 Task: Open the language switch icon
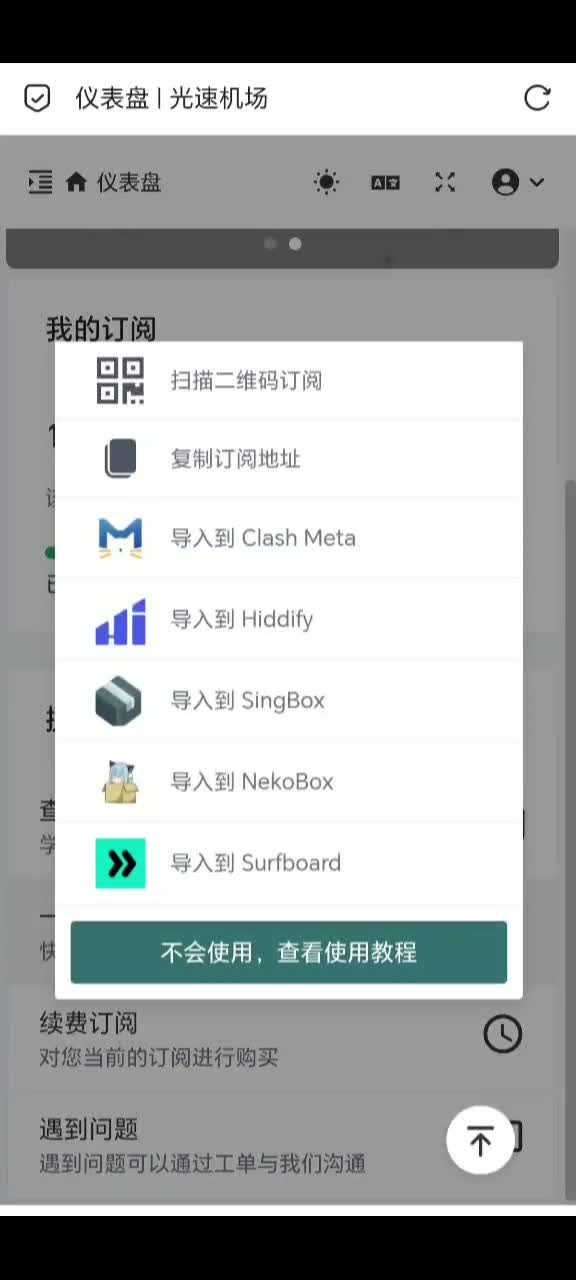(385, 183)
